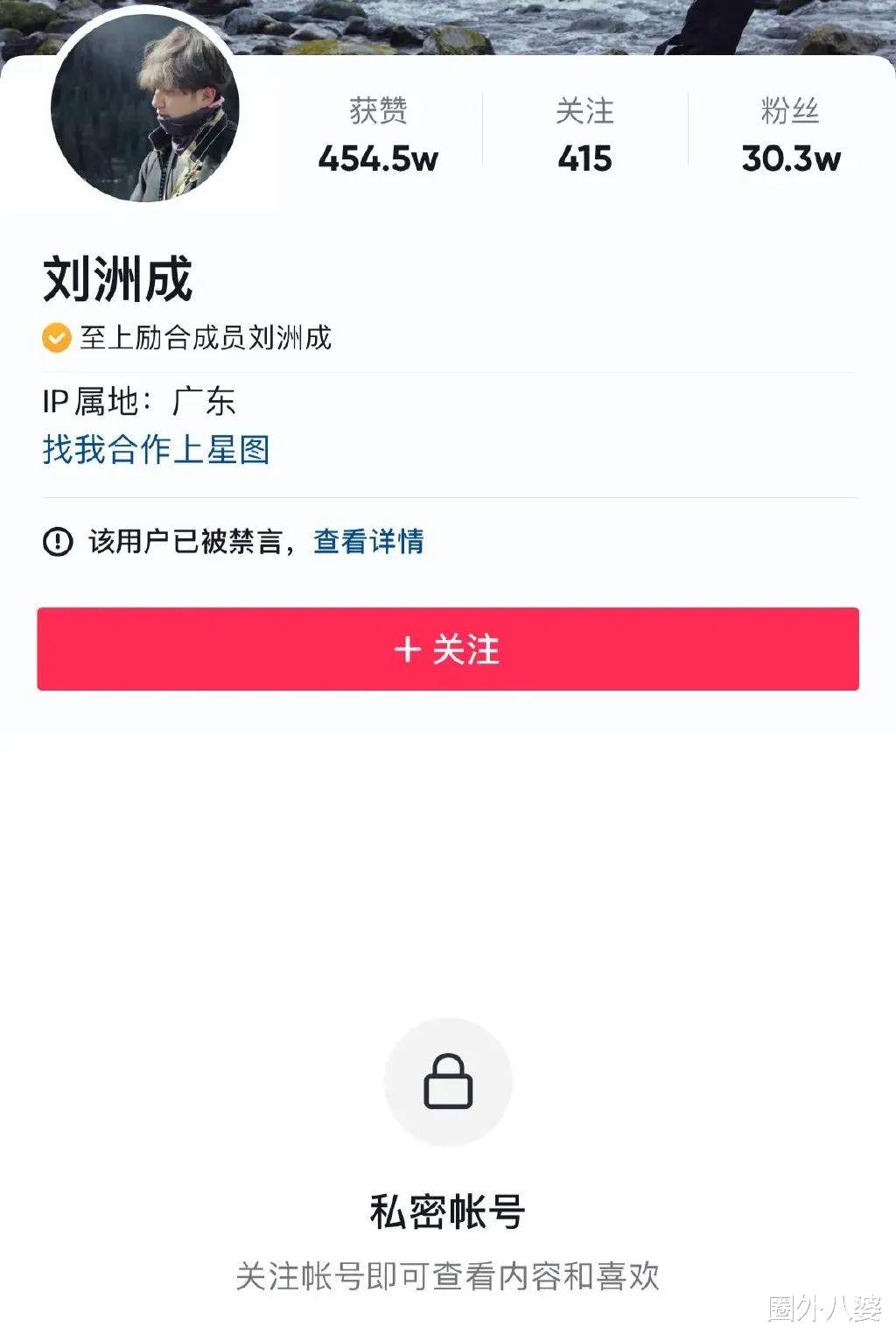Open the 找我合作上星图 collaboration link
Image resolution: width=896 pixels, height=1341 pixels.
pyautogui.click(x=156, y=451)
